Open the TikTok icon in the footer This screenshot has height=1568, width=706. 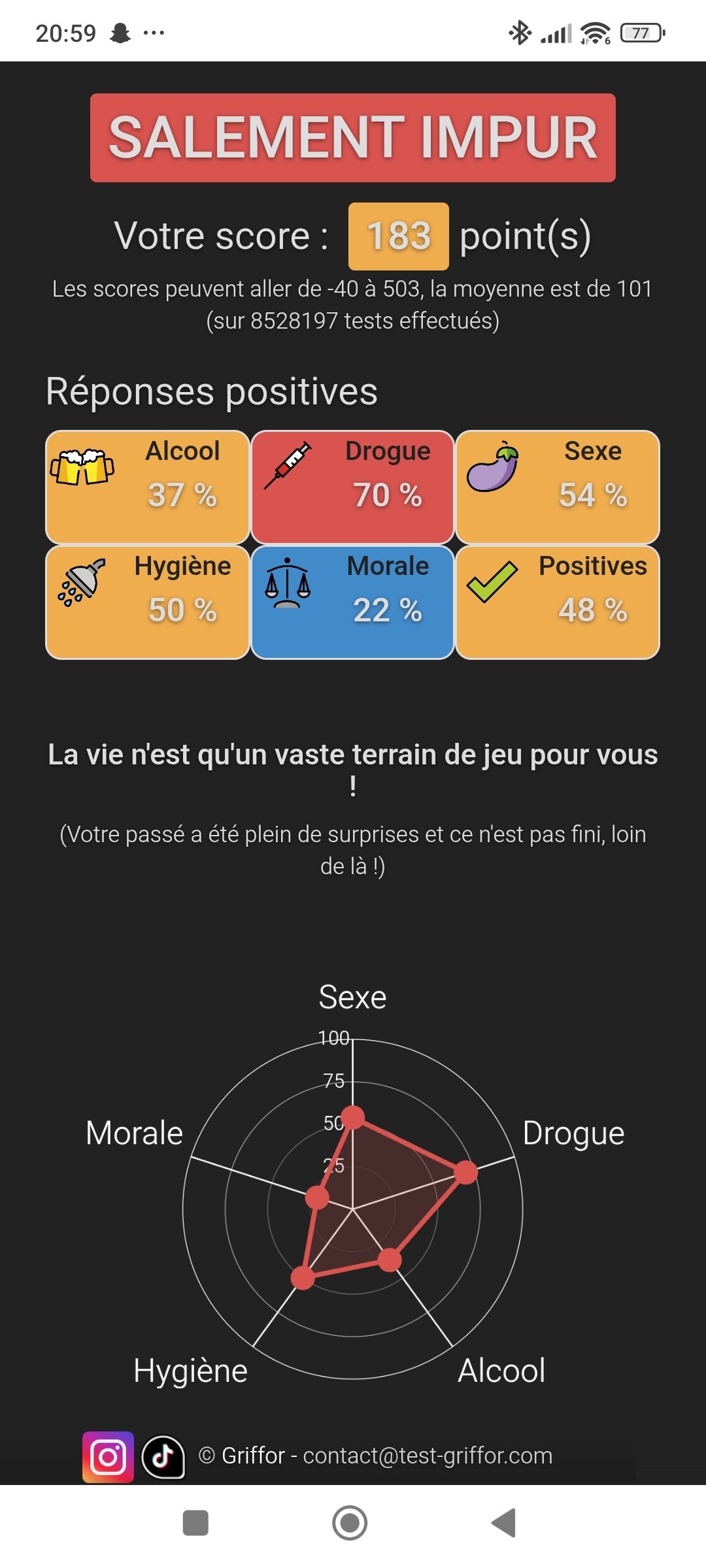(x=163, y=1456)
